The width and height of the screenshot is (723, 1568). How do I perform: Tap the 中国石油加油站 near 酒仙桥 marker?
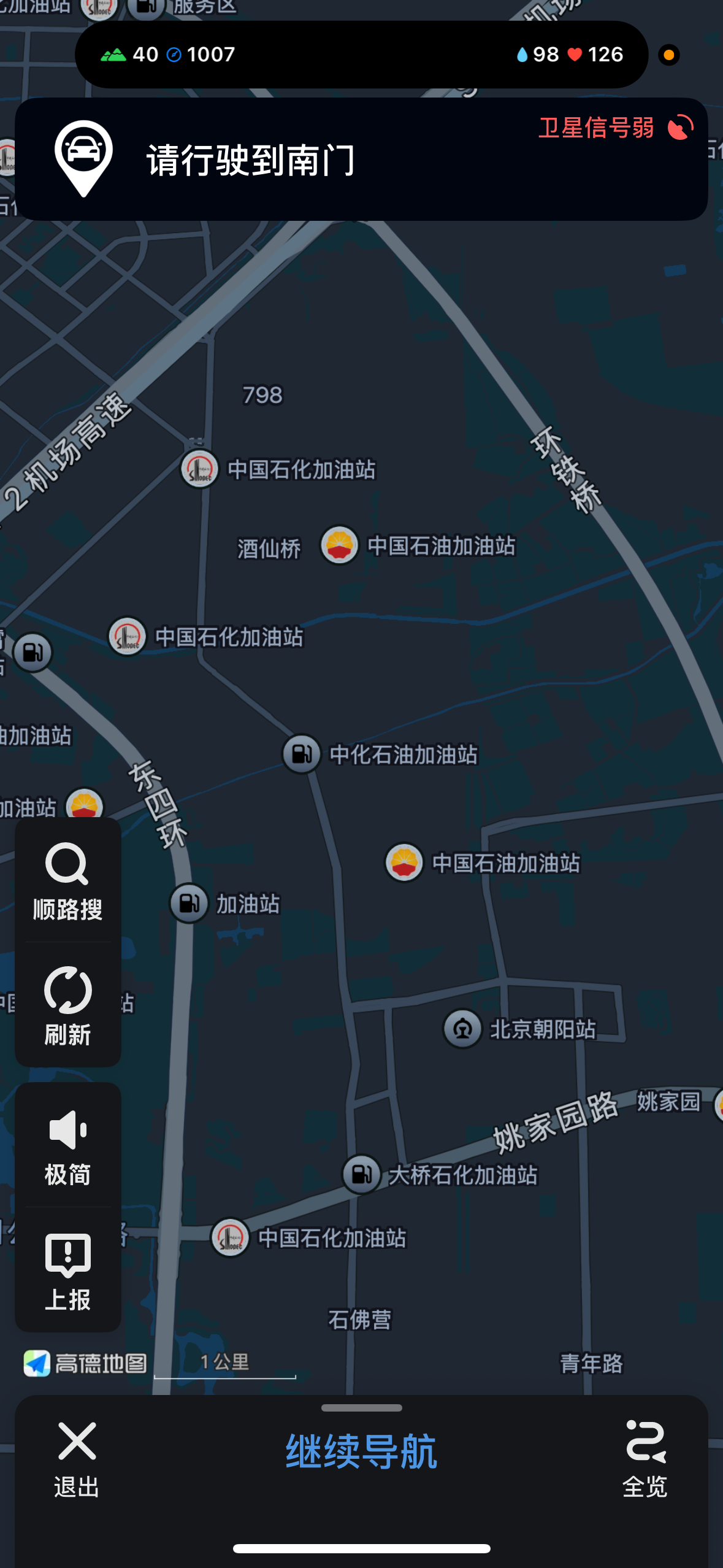[338, 545]
